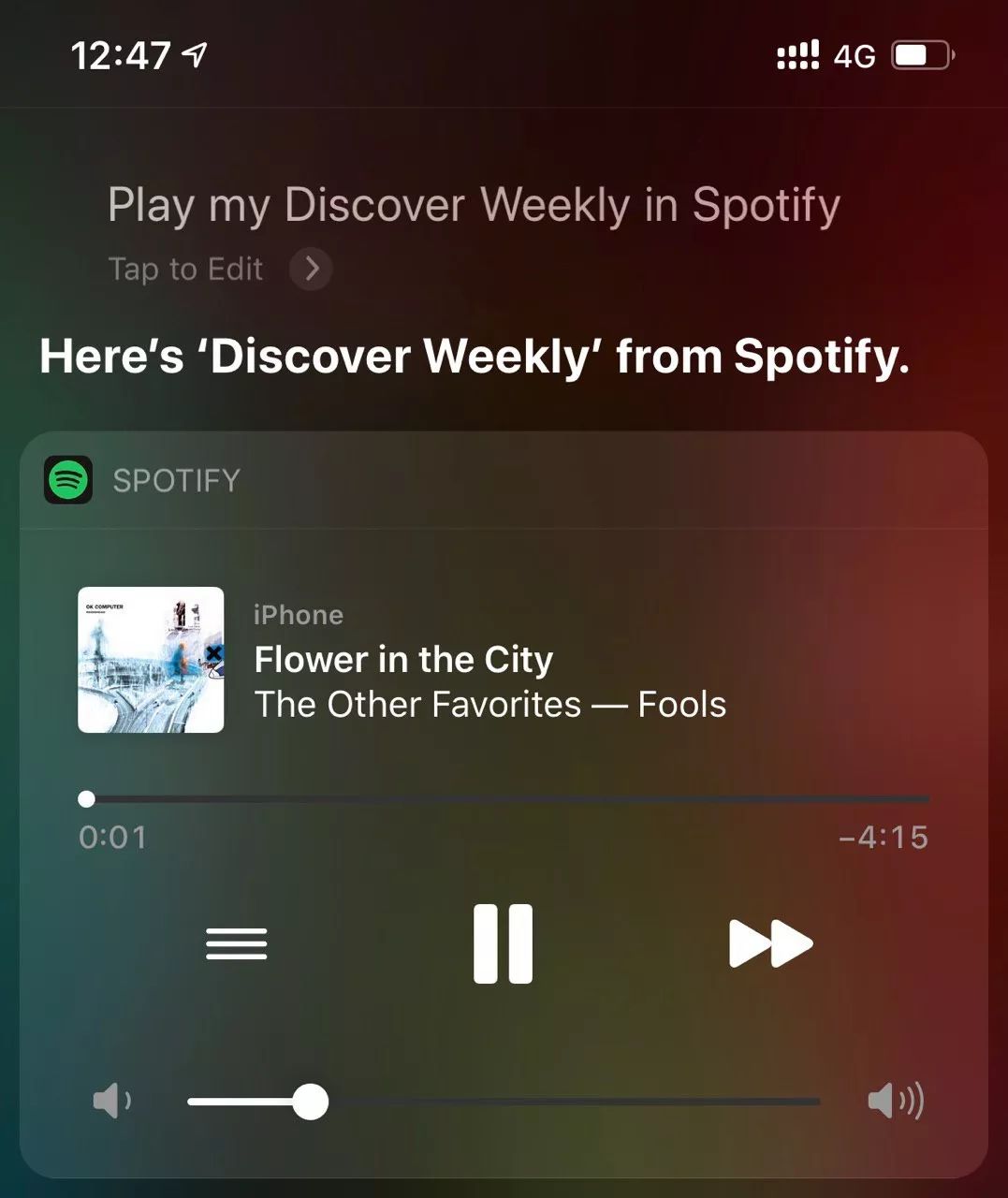Viewport: 1008px width, 1198px height.
Task: Open the playback queue list icon
Action: [237, 943]
